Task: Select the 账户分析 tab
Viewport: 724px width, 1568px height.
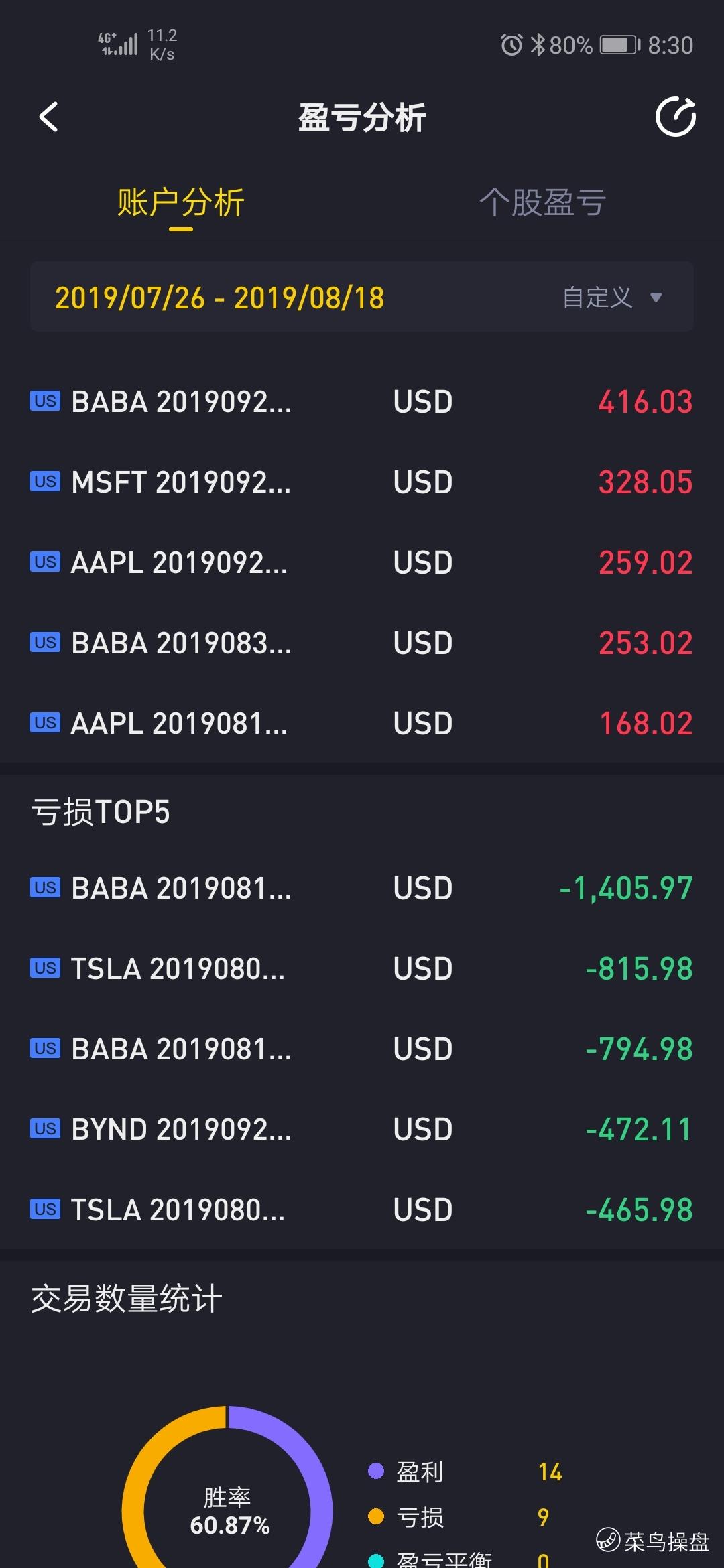Action: coord(181,203)
